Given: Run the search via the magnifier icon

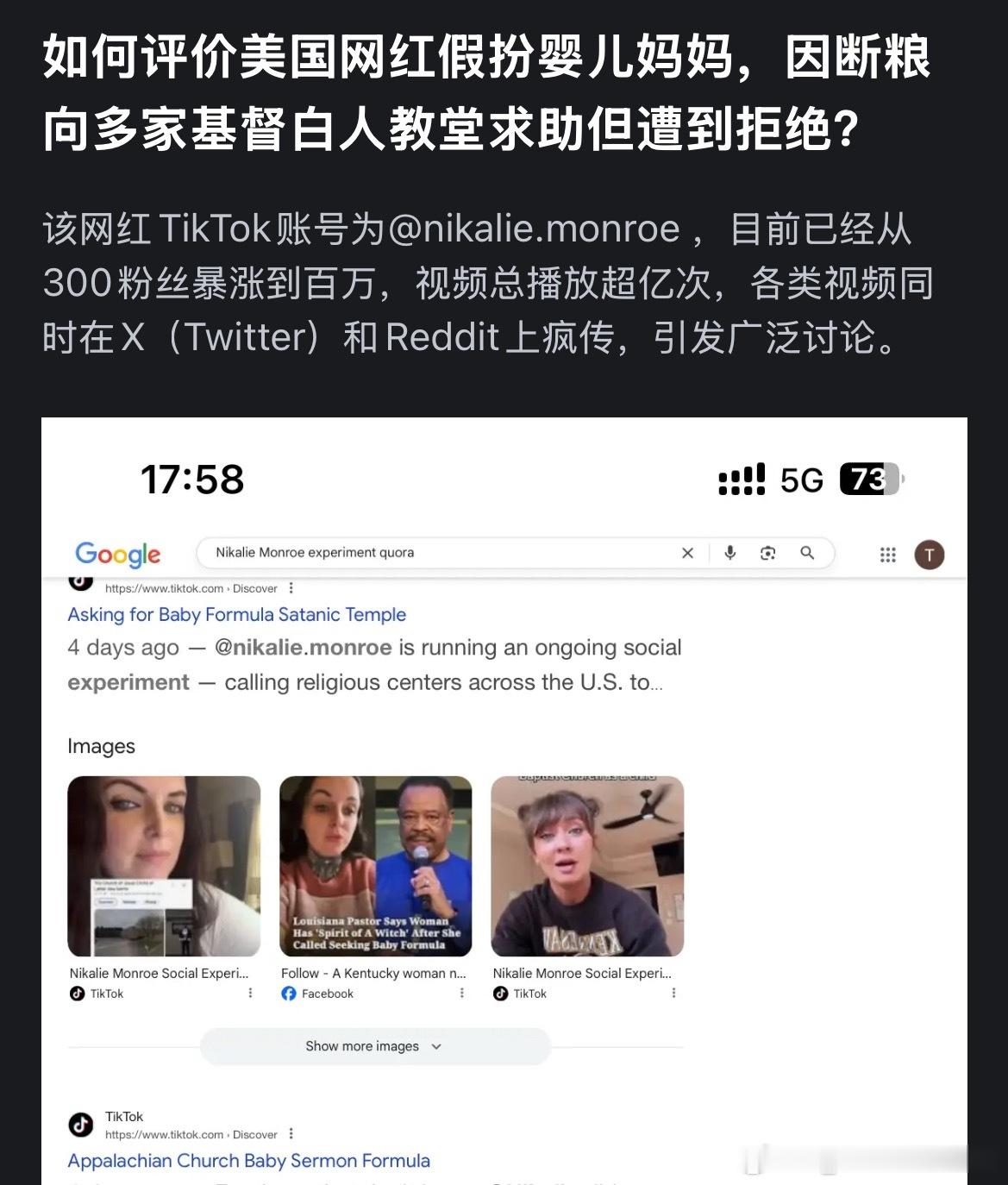Looking at the screenshot, I should [808, 553].
